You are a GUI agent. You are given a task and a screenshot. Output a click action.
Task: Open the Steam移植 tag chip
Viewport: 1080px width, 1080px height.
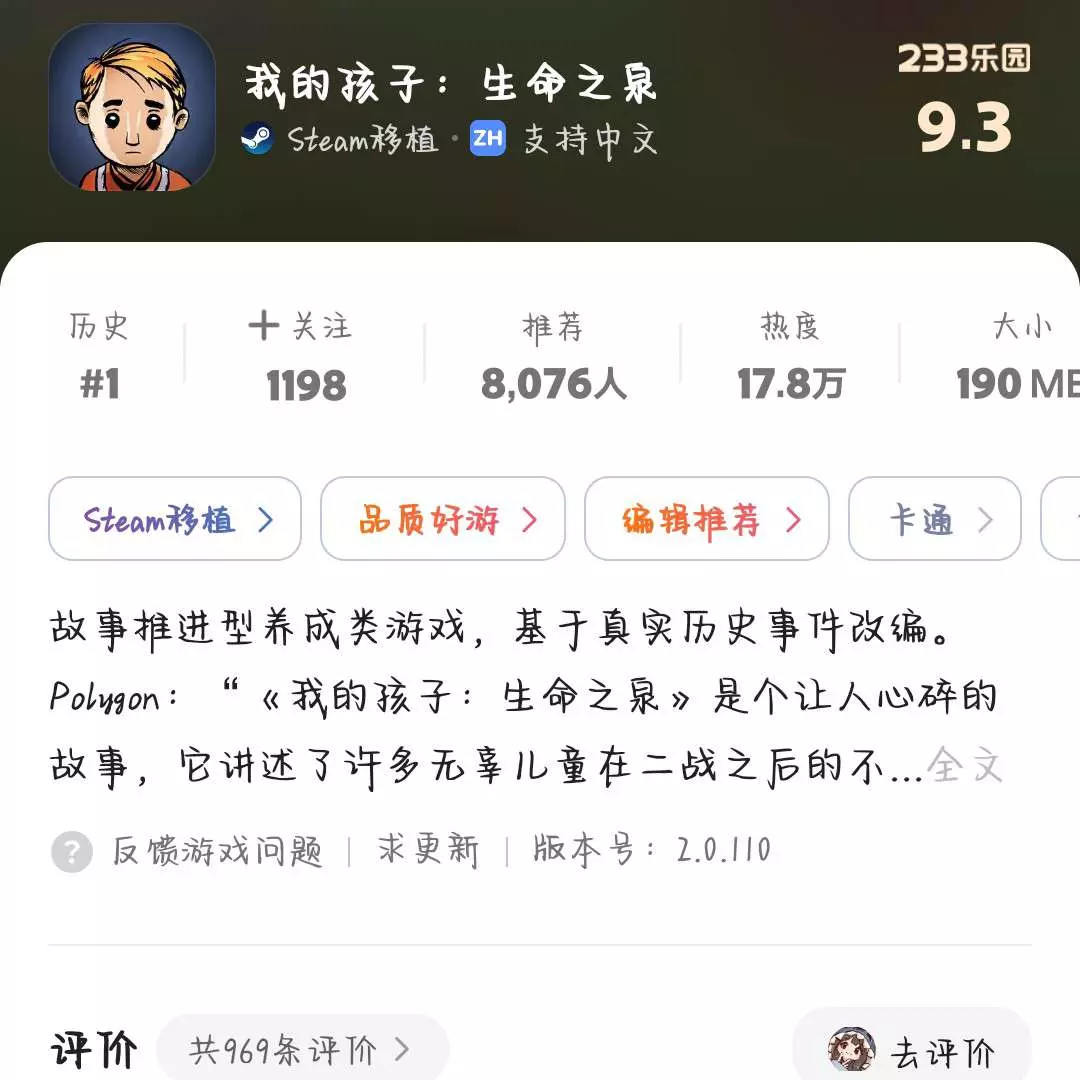click(175, 519)
